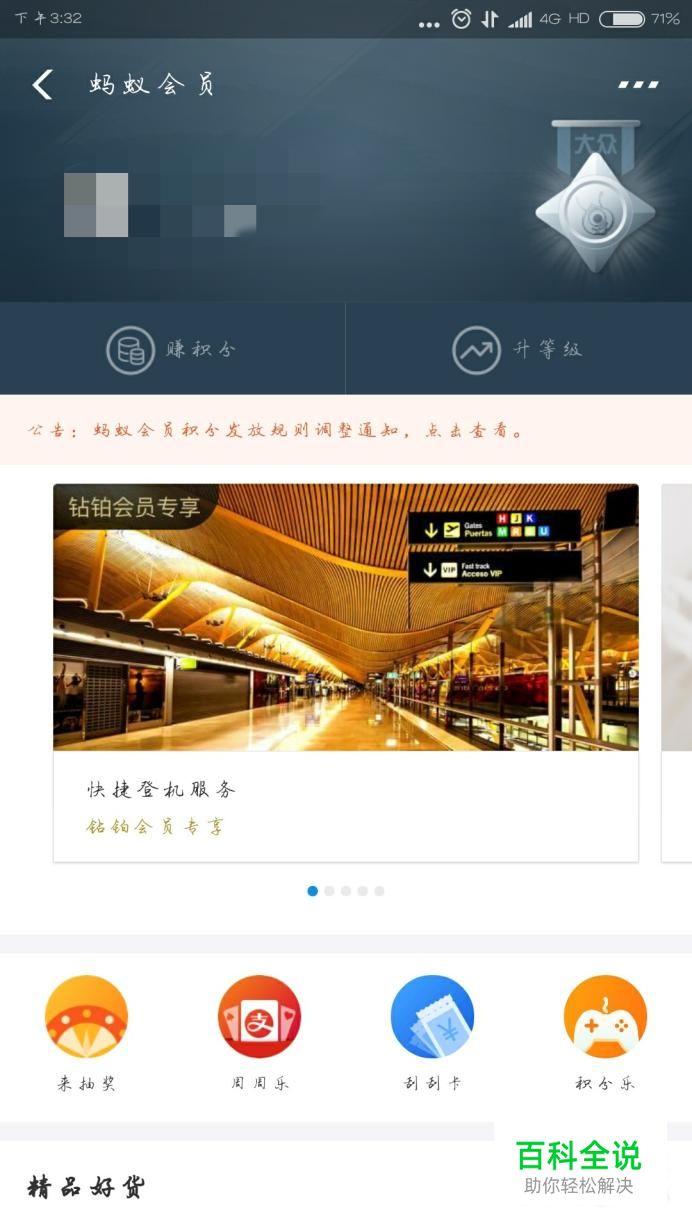The image size is (692, 1230).
Task: Open the 快捷登机服务 card
Action: click(345, 672)
